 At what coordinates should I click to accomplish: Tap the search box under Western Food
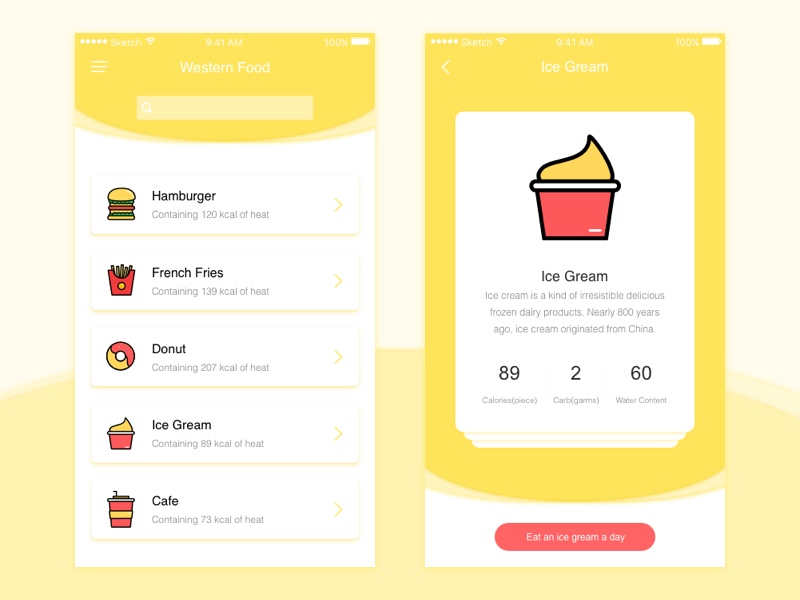[x=225, y=108]
